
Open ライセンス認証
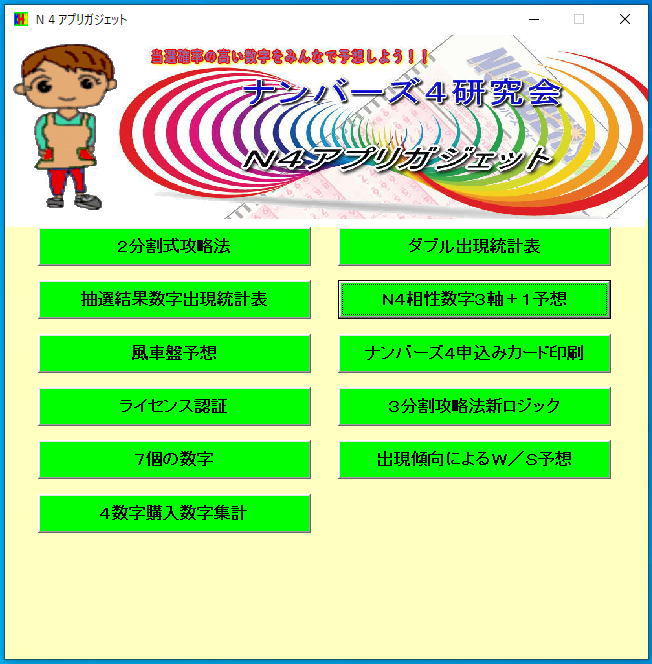[174, 406]
